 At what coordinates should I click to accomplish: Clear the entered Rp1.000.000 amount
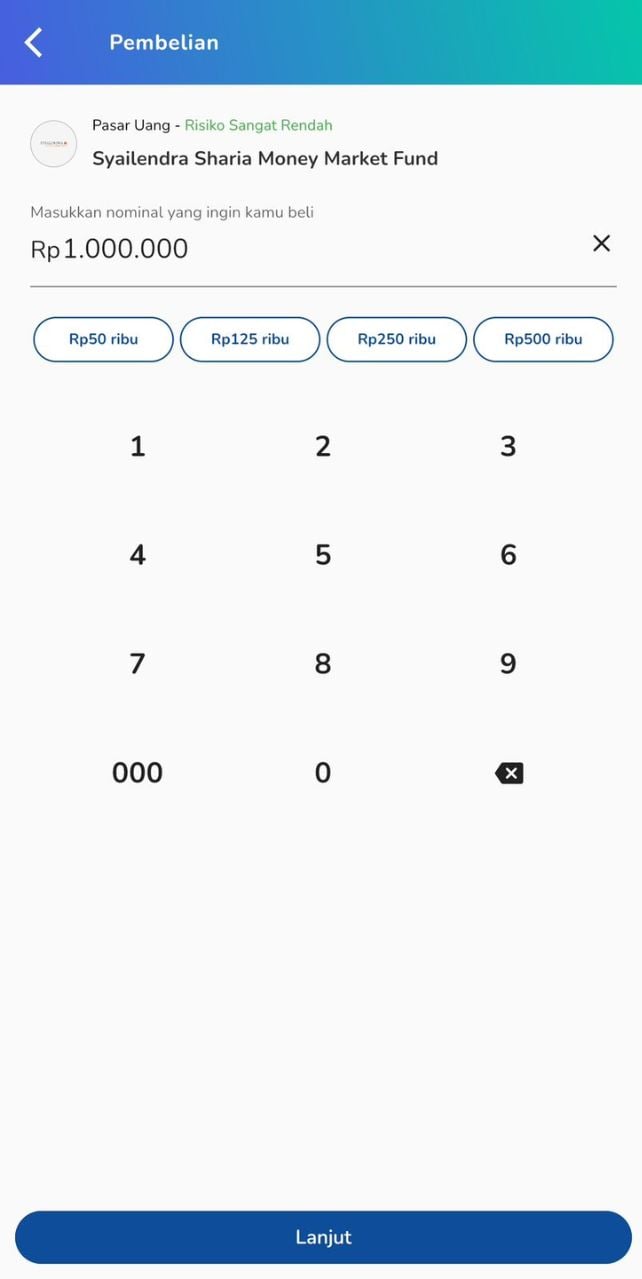601,243
